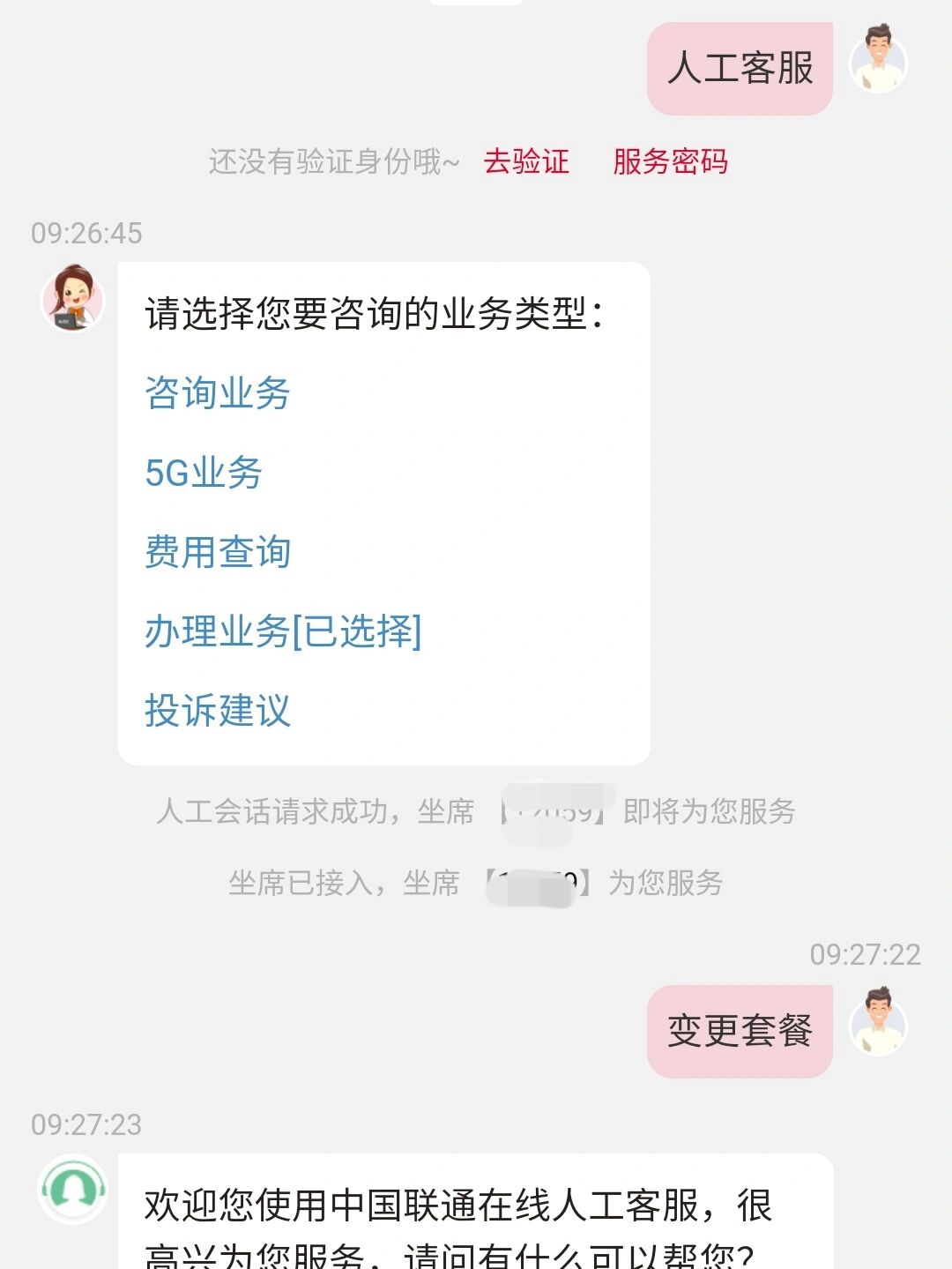Choose the 5G业务 option
The height and width of the screenshot is (1269, 952).
tap(204, 473)
